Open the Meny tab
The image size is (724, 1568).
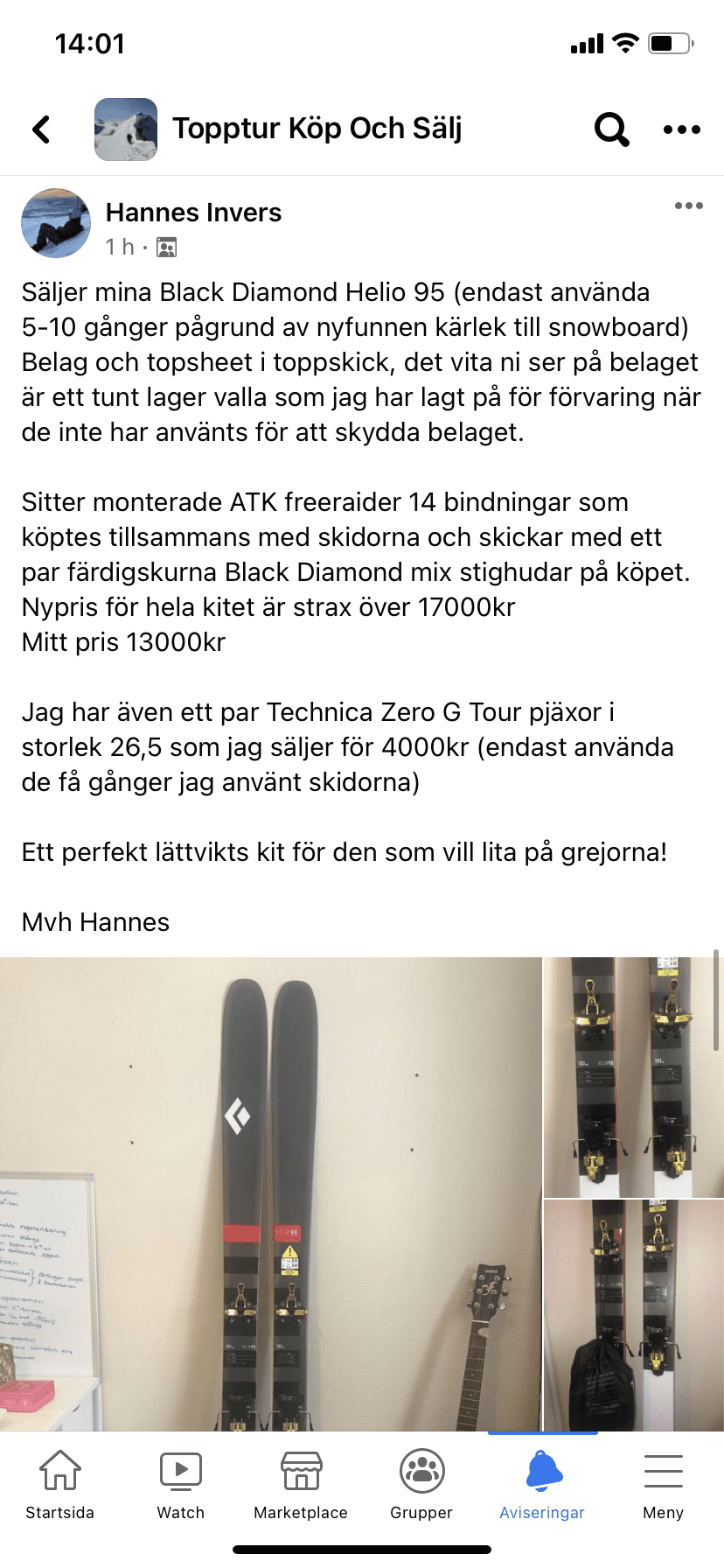[663, 1484]
